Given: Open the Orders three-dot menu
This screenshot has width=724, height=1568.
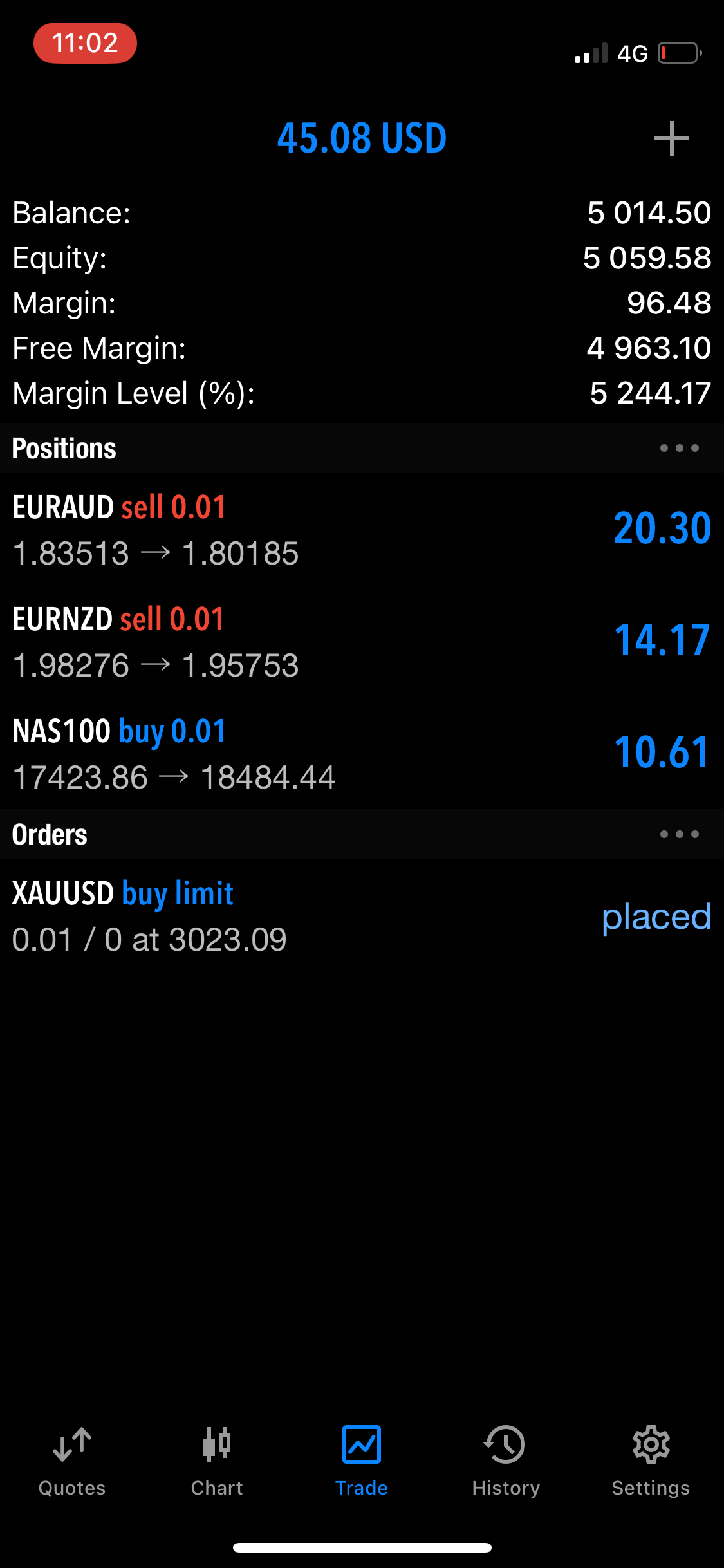Looking at the screenshot, I should point(679,834).
